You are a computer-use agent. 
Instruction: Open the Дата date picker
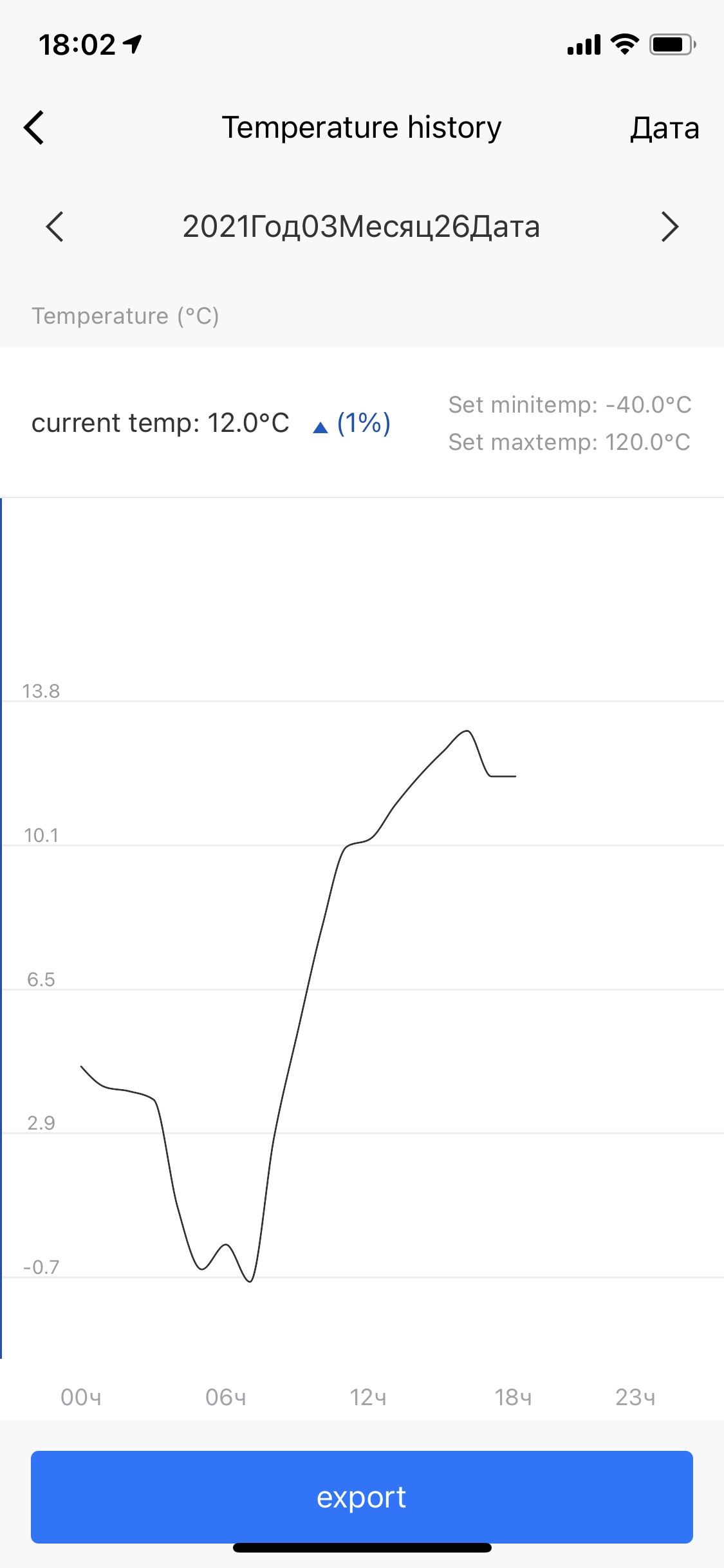(x=664, y=128)
